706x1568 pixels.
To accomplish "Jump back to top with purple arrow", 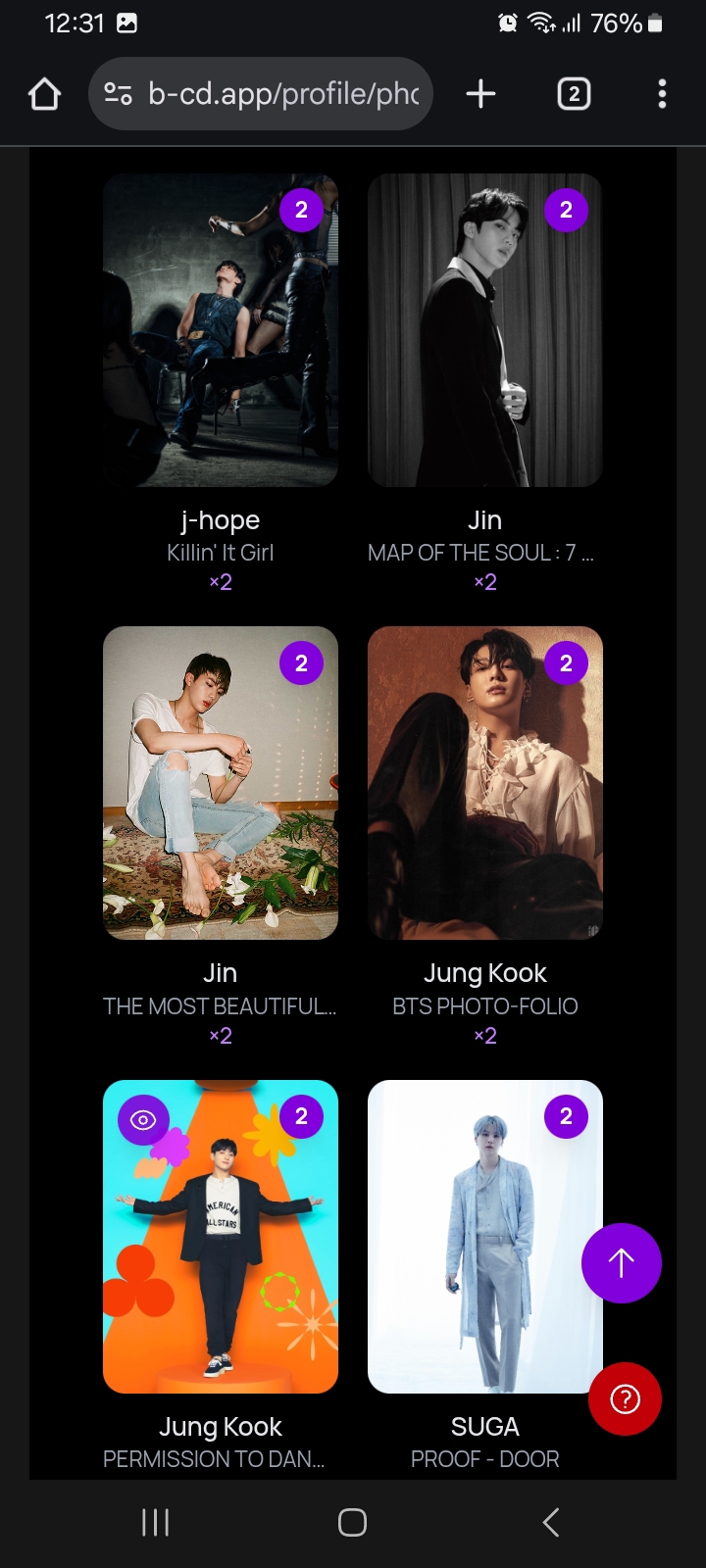I will (622, 1263).
